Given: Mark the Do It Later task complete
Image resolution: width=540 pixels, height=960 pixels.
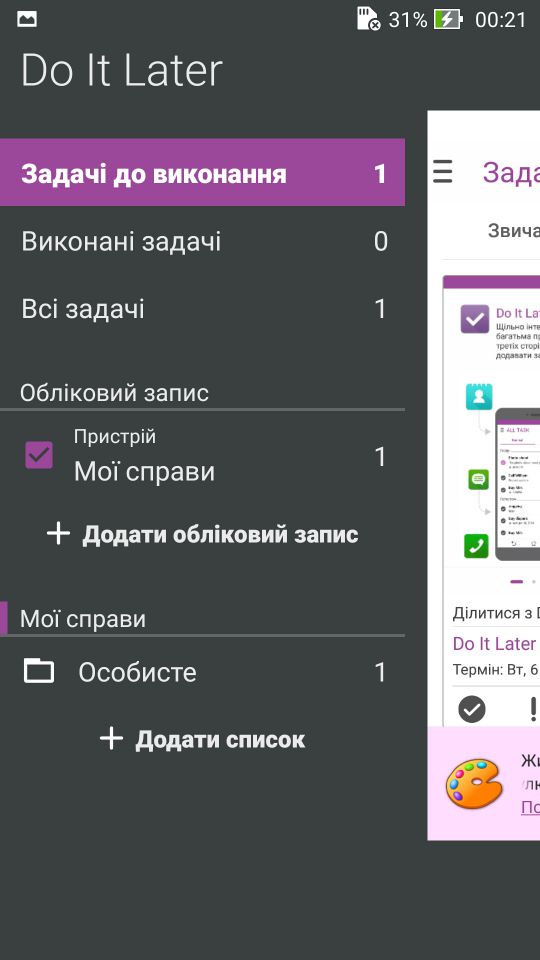Looking at the screenshot, I should click(472, 709).
